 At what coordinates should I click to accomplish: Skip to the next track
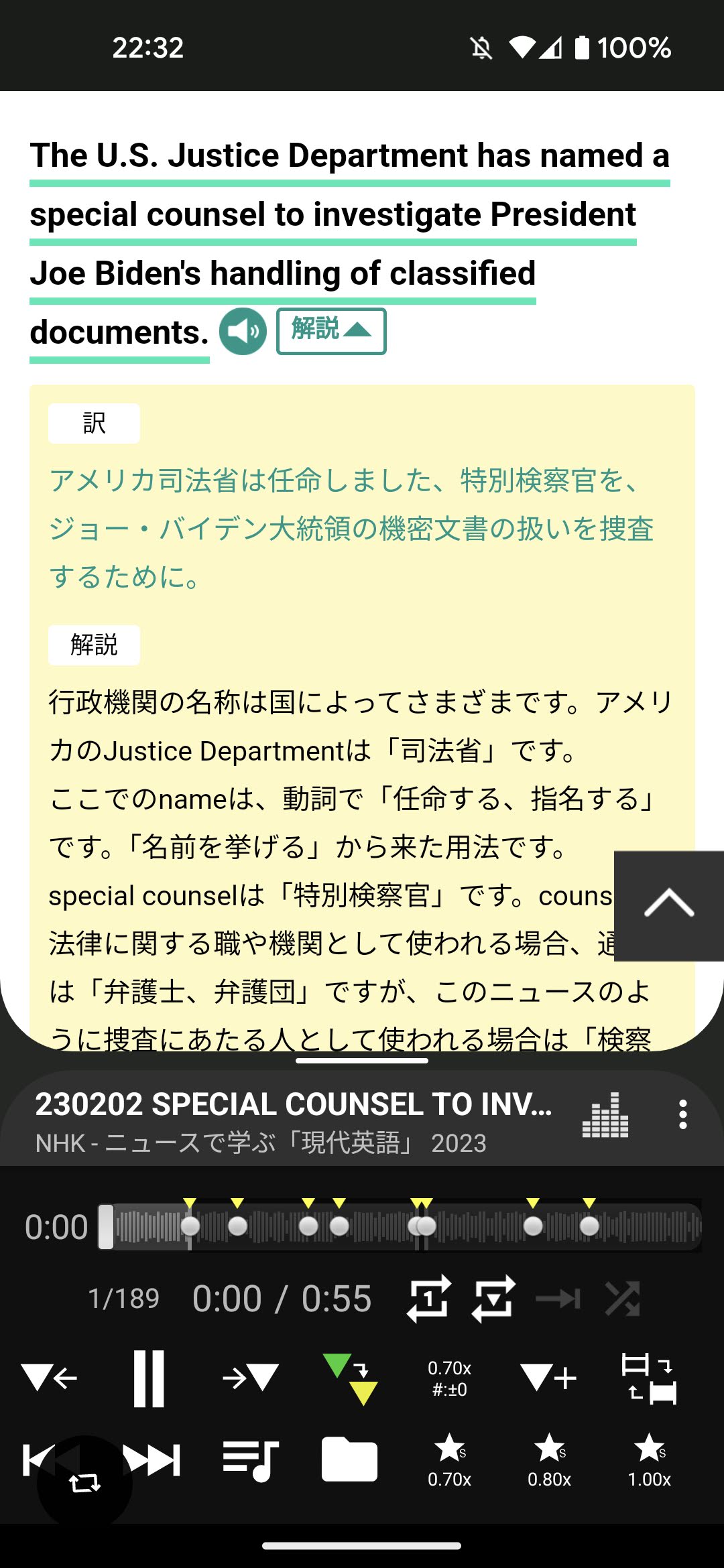coord(153,1460)
